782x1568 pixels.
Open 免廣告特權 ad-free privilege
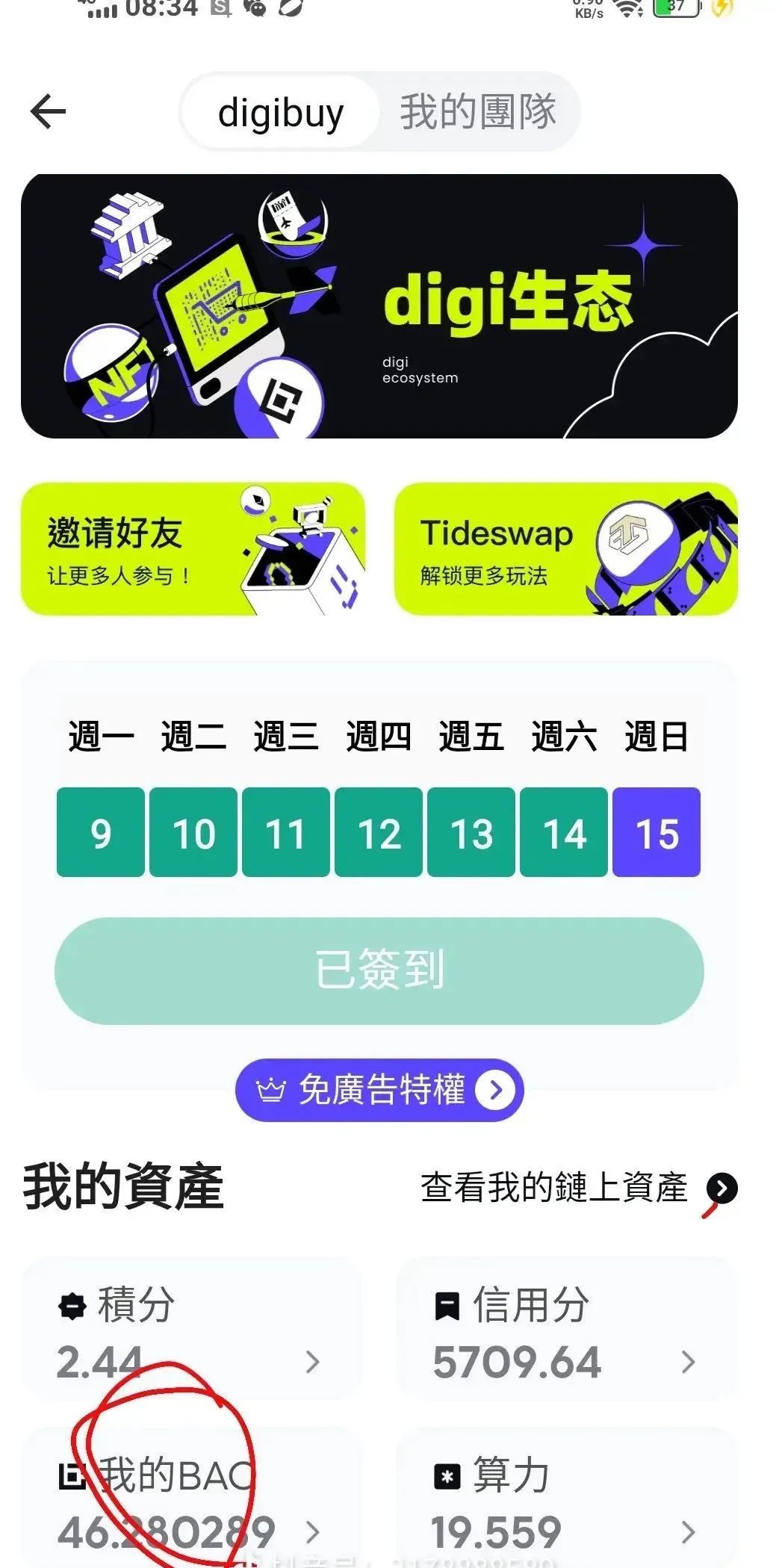click(x=379, y=1090)
